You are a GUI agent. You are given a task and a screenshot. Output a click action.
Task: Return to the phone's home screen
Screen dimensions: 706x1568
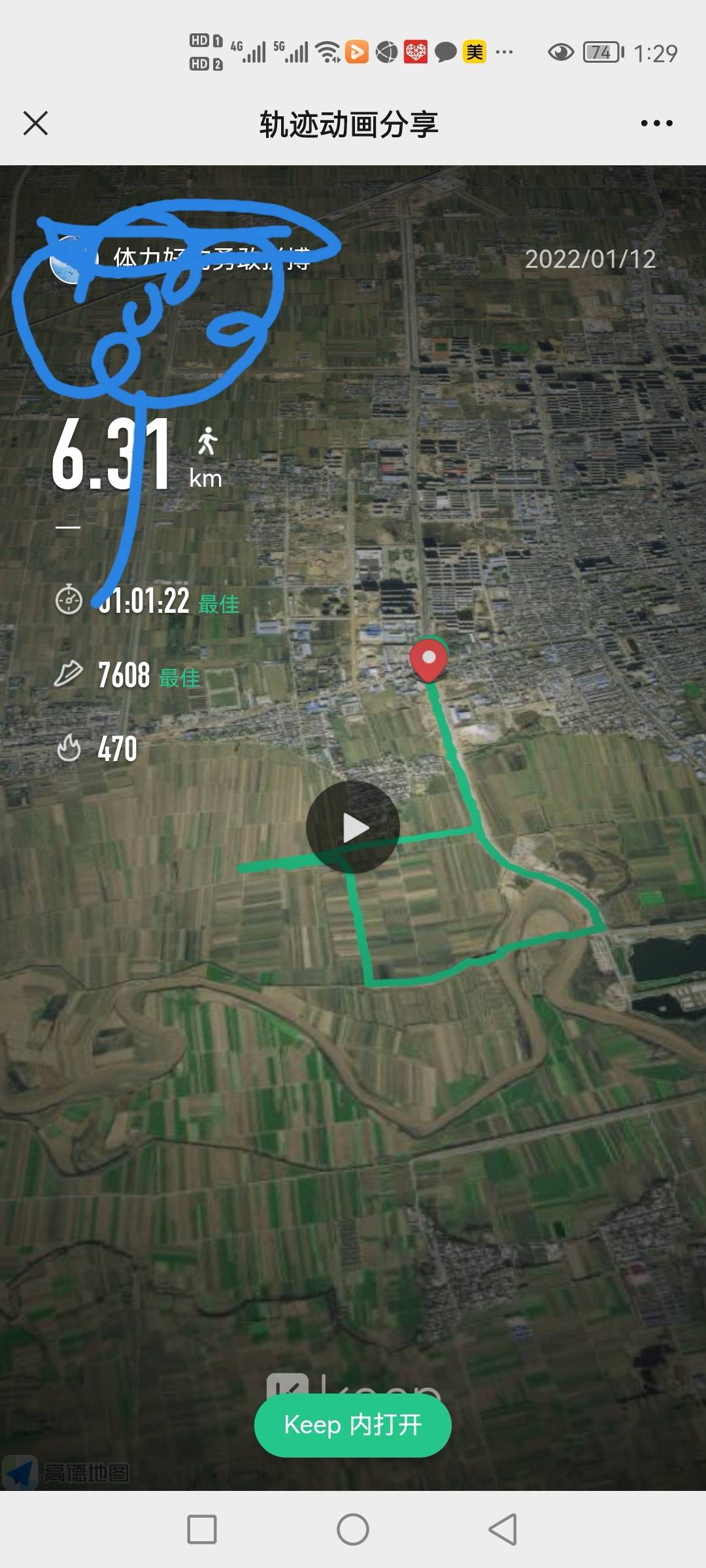353,1529
